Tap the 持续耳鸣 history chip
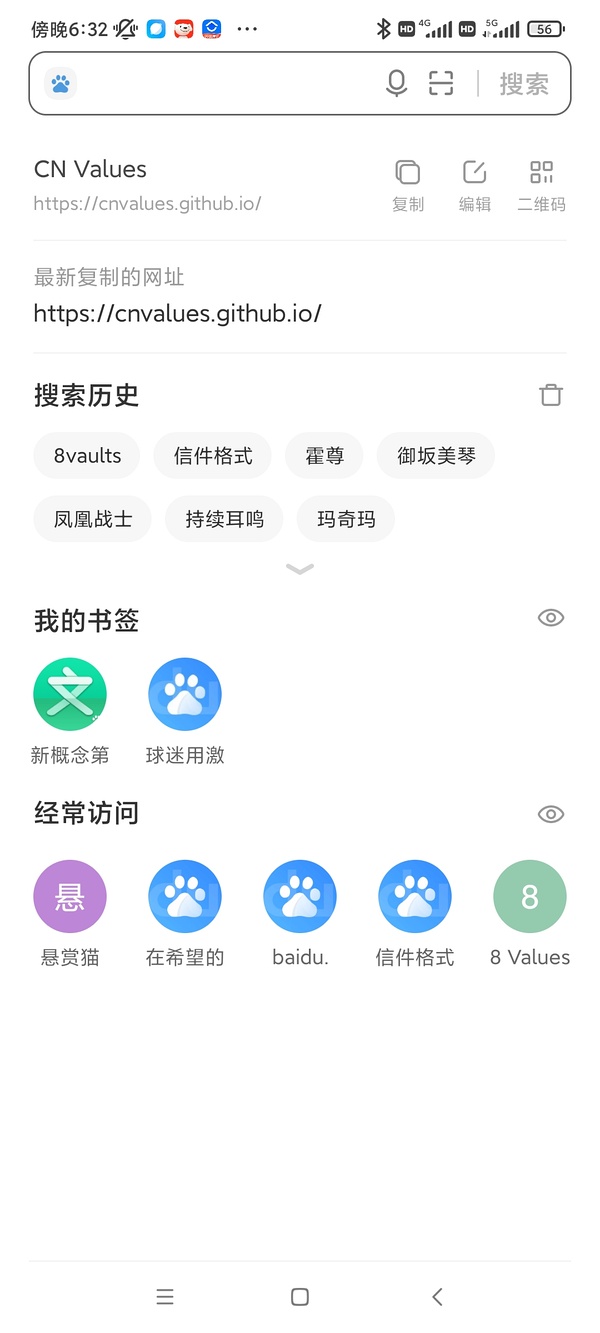This screenshot has height=1333, width=600. coord(224,519)
